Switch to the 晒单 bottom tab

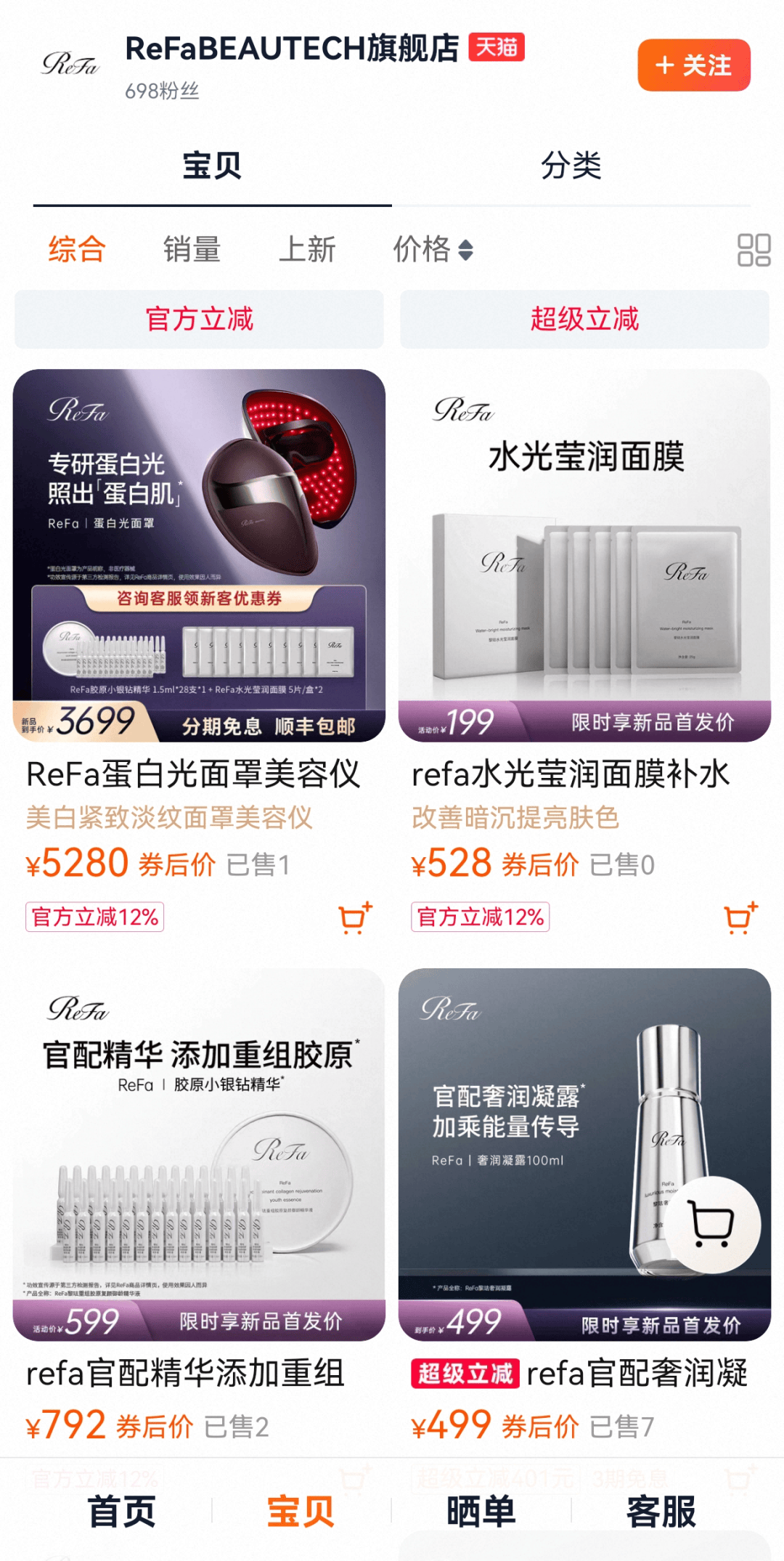tap(481, 1512)
